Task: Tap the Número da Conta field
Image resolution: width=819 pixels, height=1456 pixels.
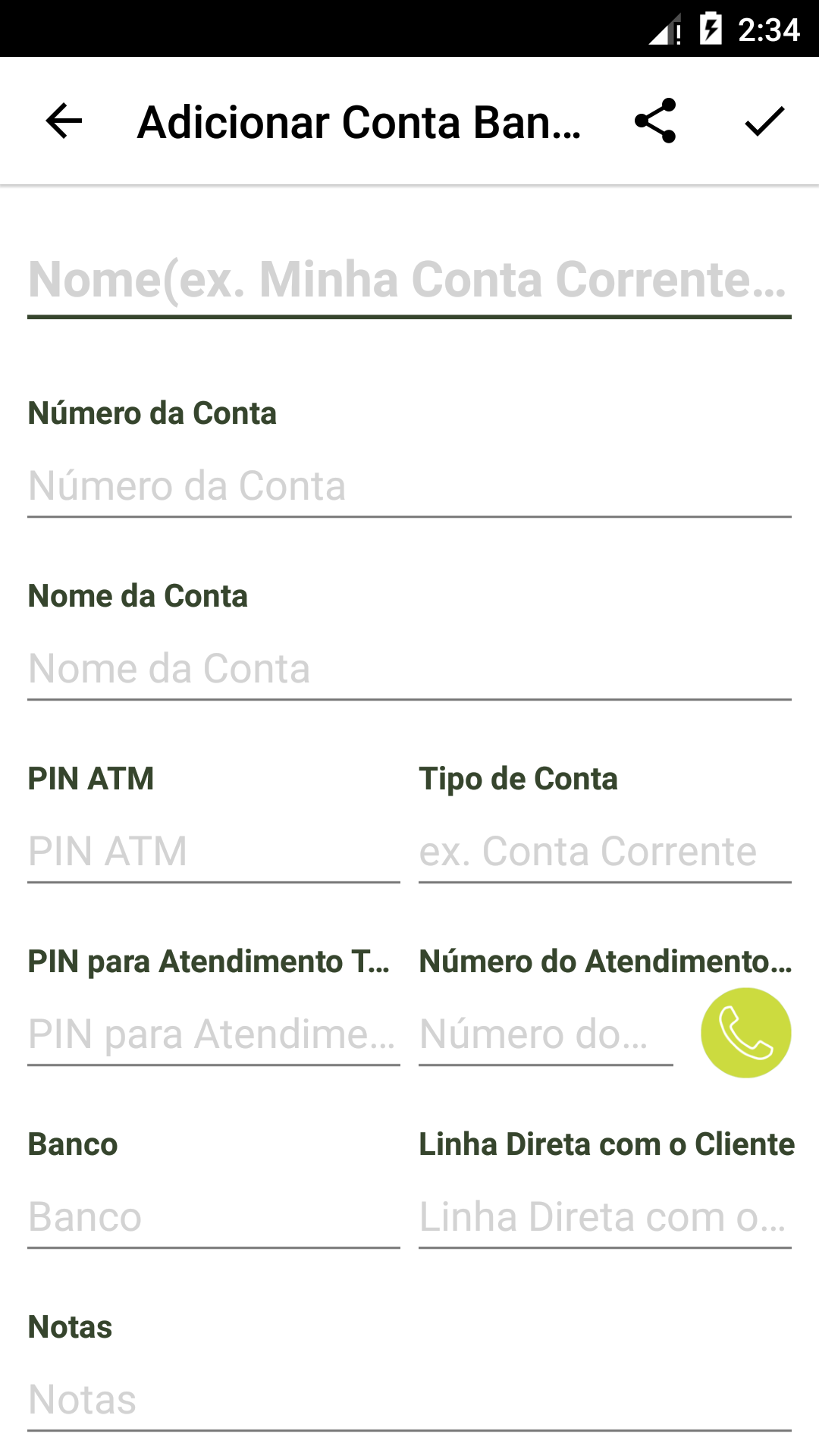Action: point(409,485)
